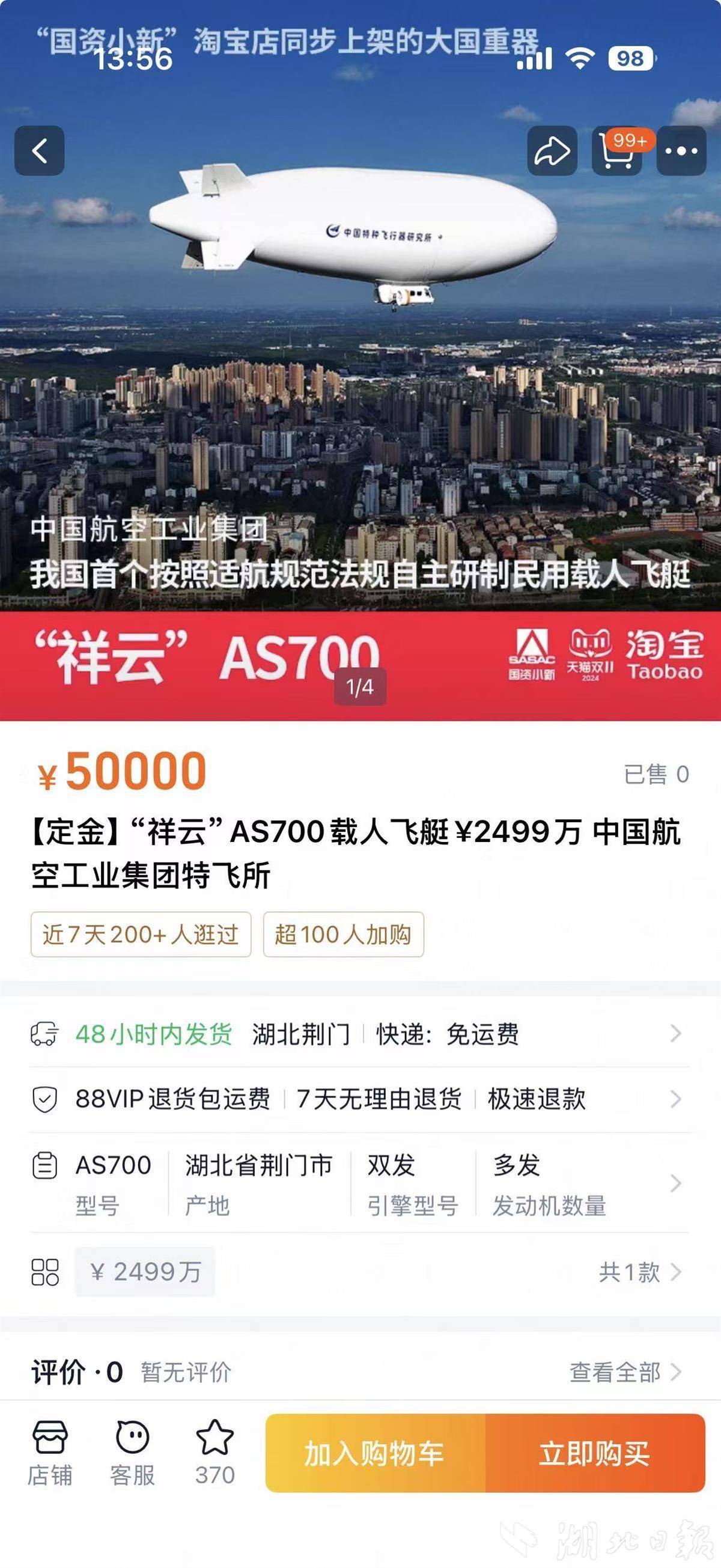This screenshot has height=1568, width=721.
Task: Visit the seller's 店铺 page
Action: [50, 1453]
